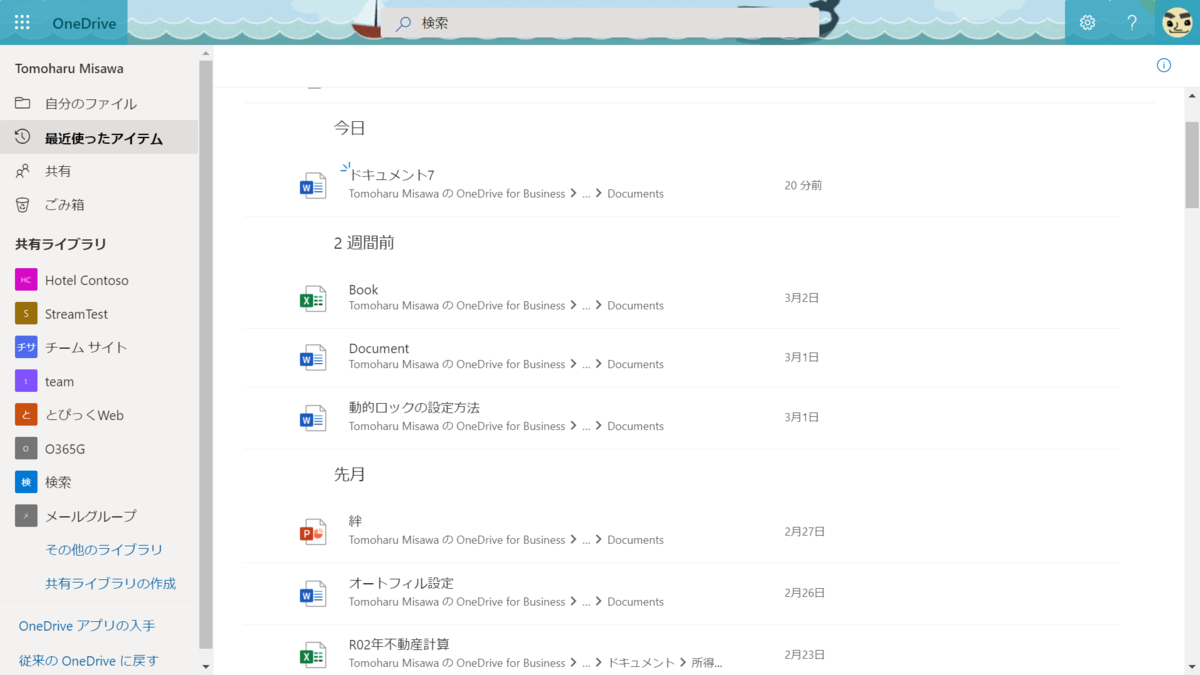The image size is (1200, 675).
Task: Open the Hotel Contoso library
Action: pyautogui.click(x=86, y=280)
